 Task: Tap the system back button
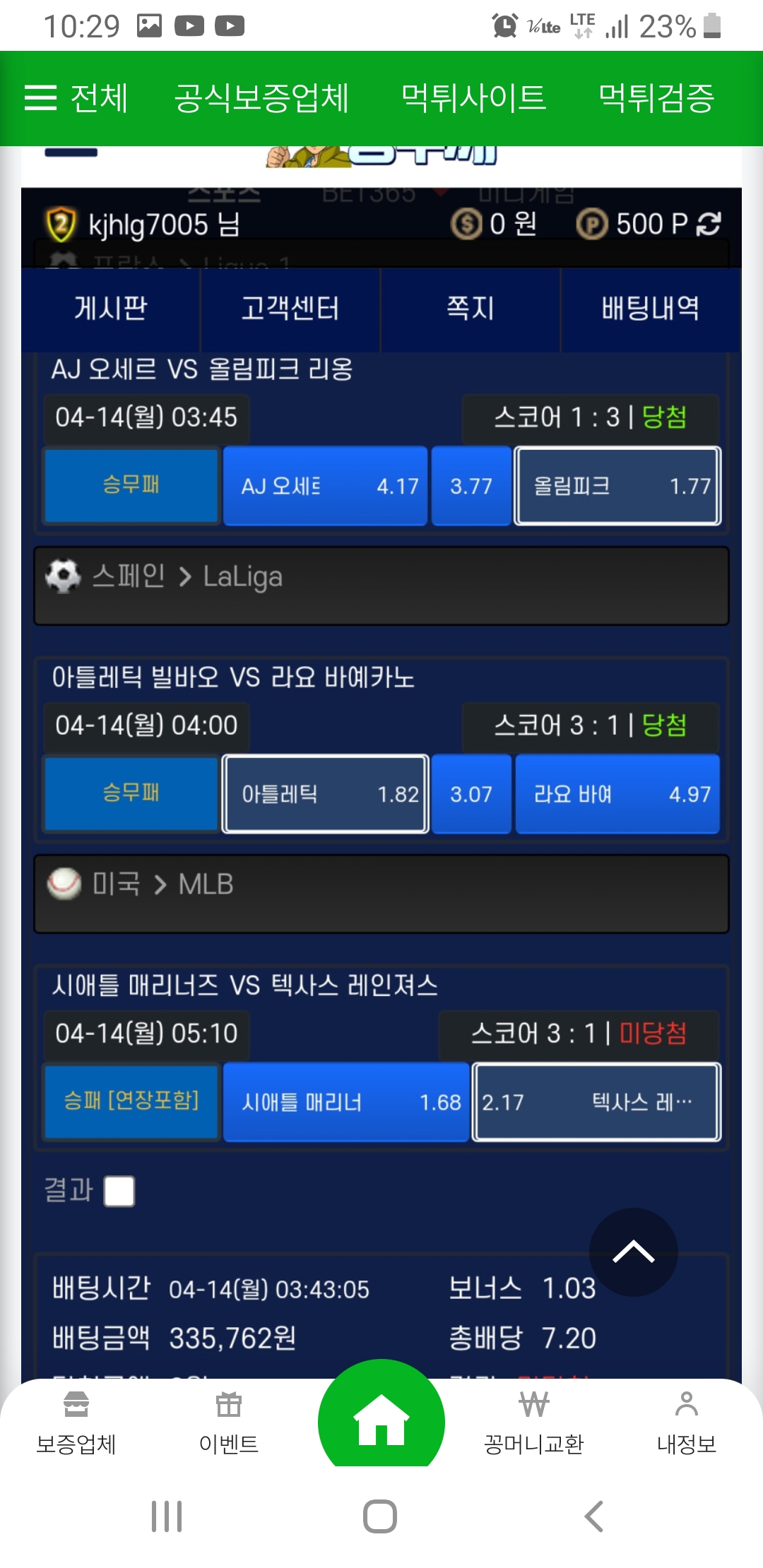coord(593,1516)
